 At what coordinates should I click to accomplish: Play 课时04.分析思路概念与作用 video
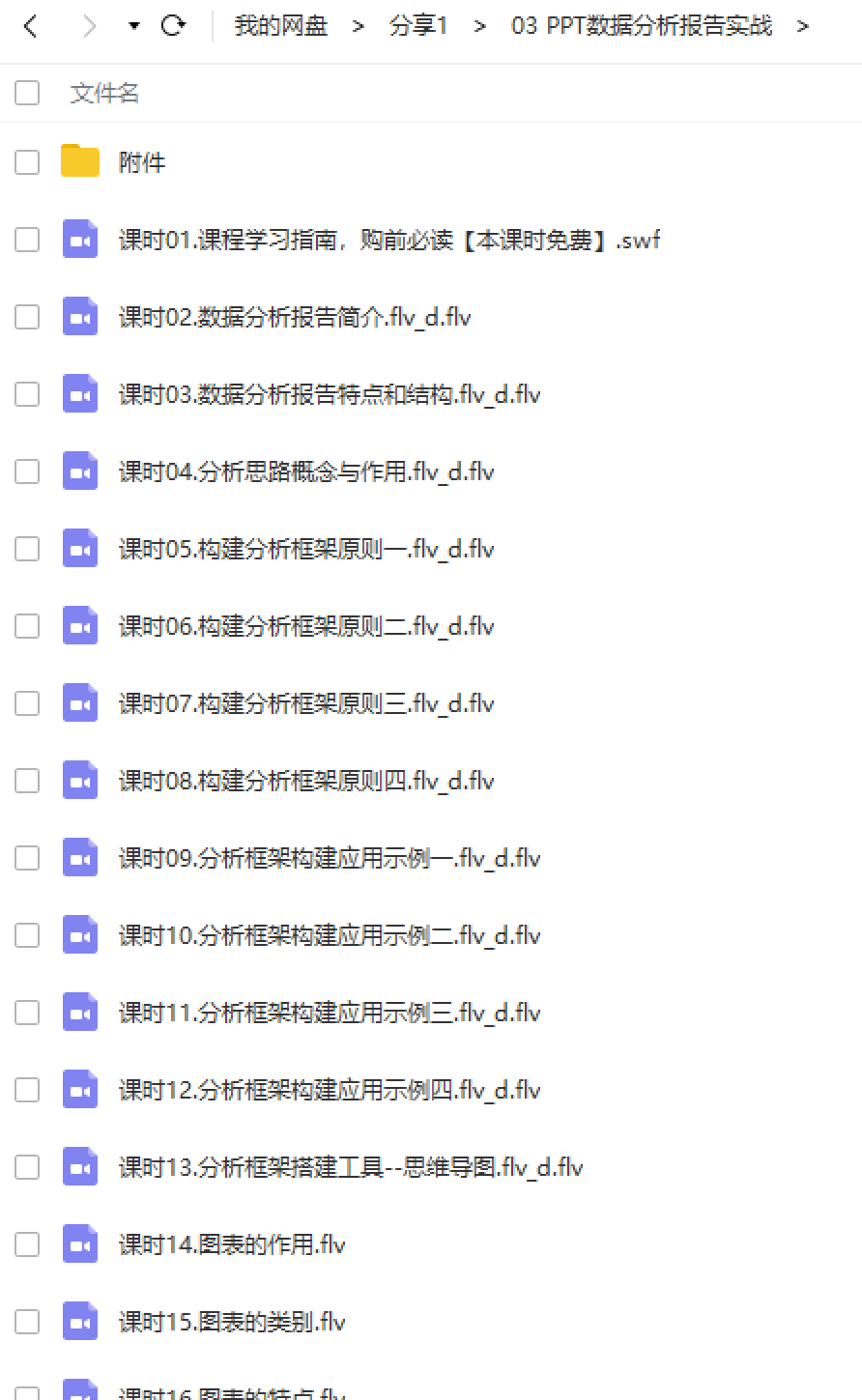[x=306, y=471]
